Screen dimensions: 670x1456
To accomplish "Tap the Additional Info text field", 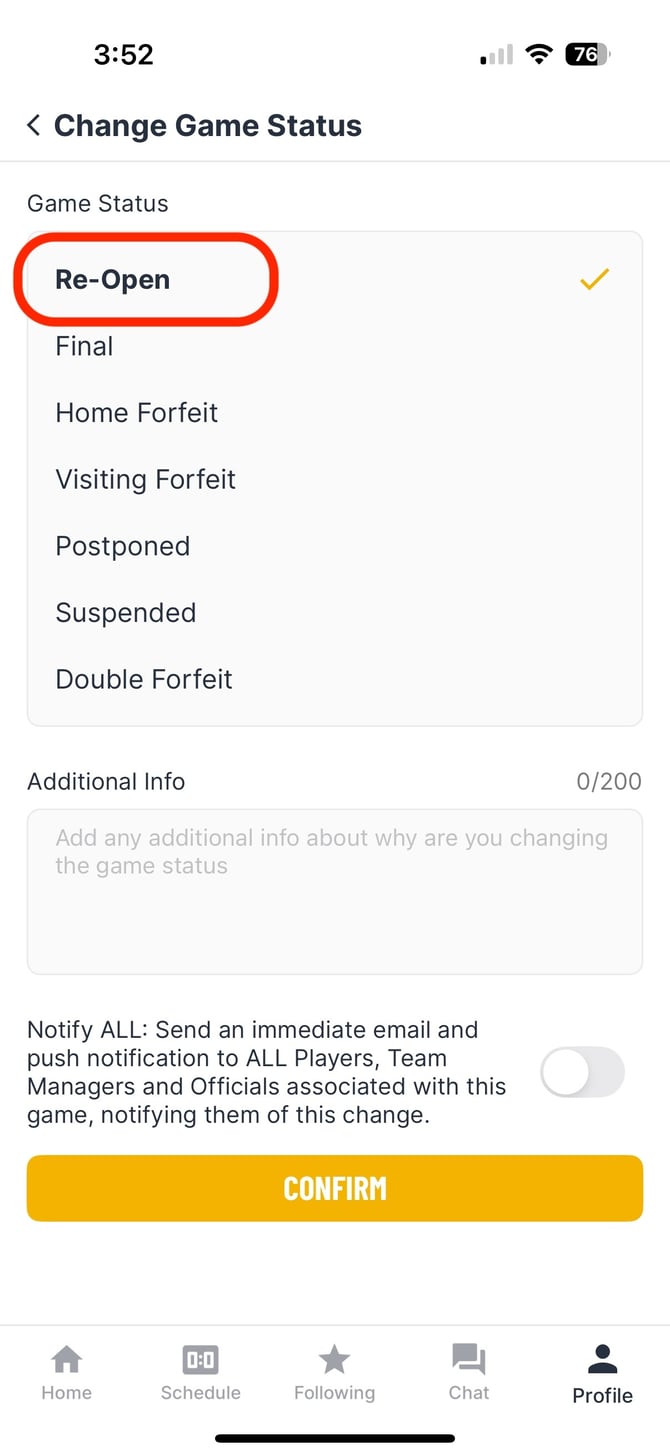I will tap(334, 890).
